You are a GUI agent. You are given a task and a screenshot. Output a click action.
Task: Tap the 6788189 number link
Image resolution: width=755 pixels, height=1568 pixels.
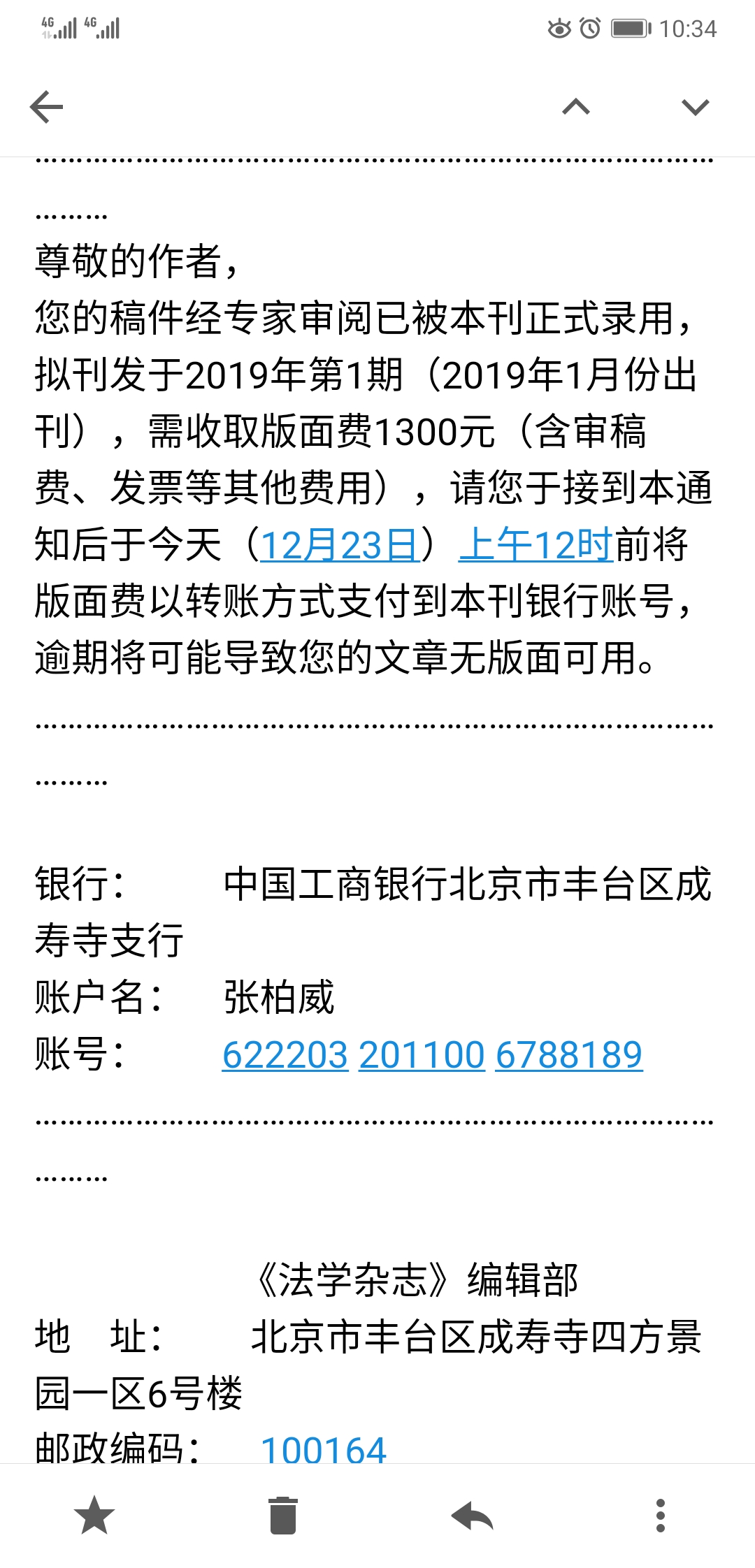tap(569, 1055)
